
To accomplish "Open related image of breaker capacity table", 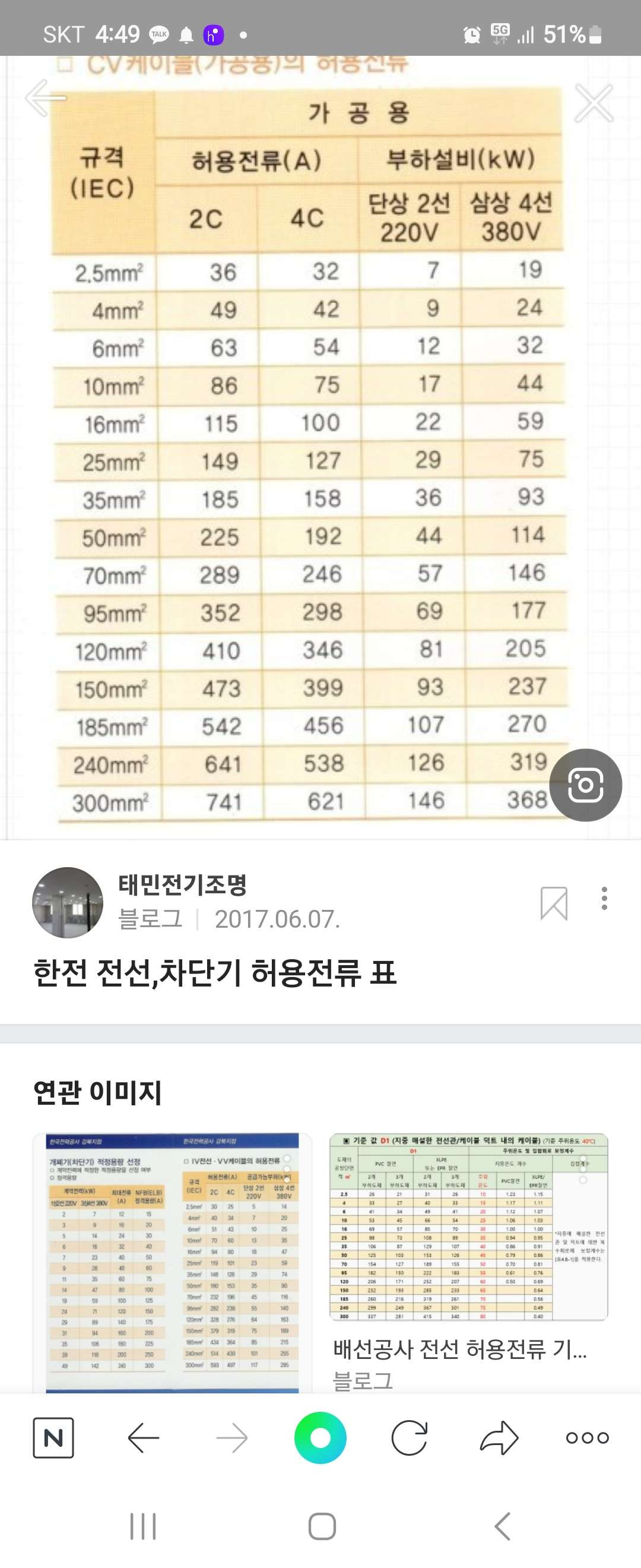I will 172,1262.
